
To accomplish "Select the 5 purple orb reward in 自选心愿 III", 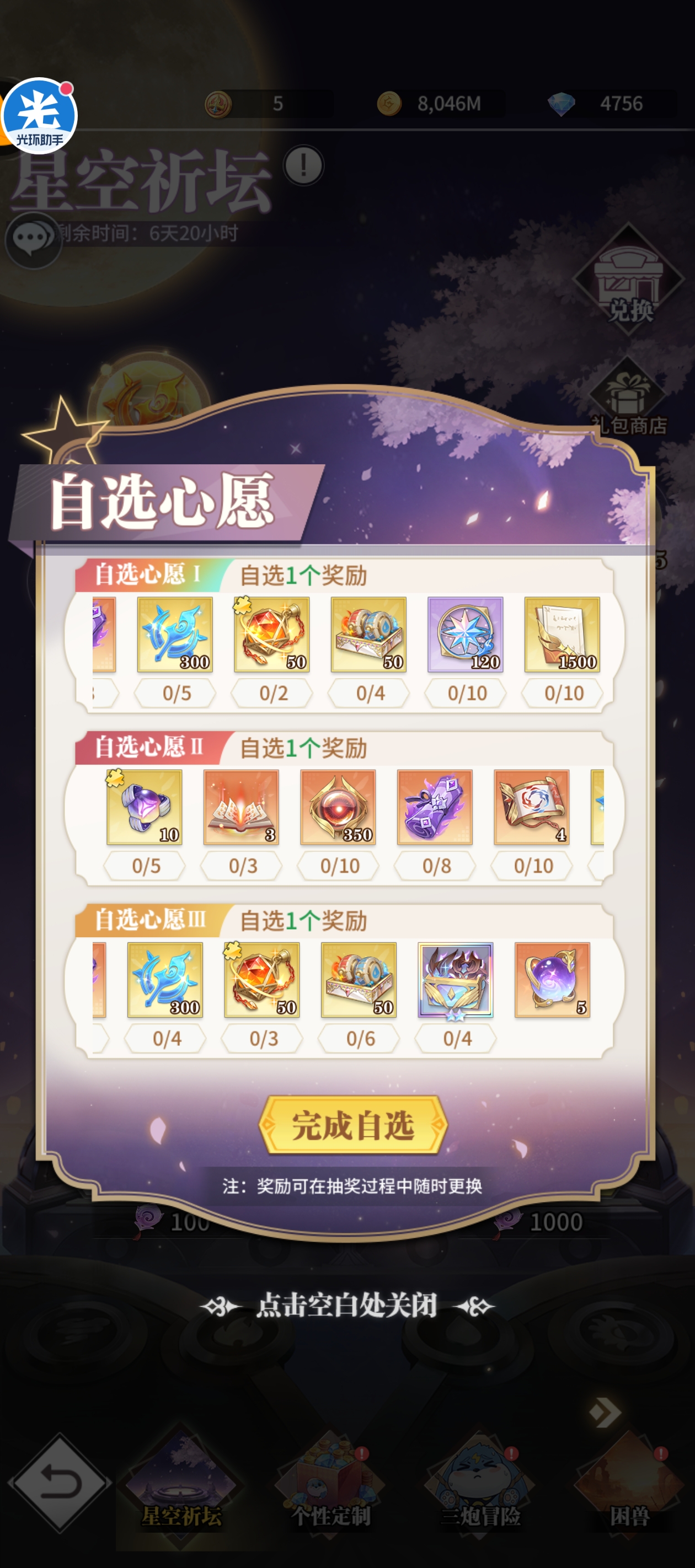I will (x=553, y=980).
